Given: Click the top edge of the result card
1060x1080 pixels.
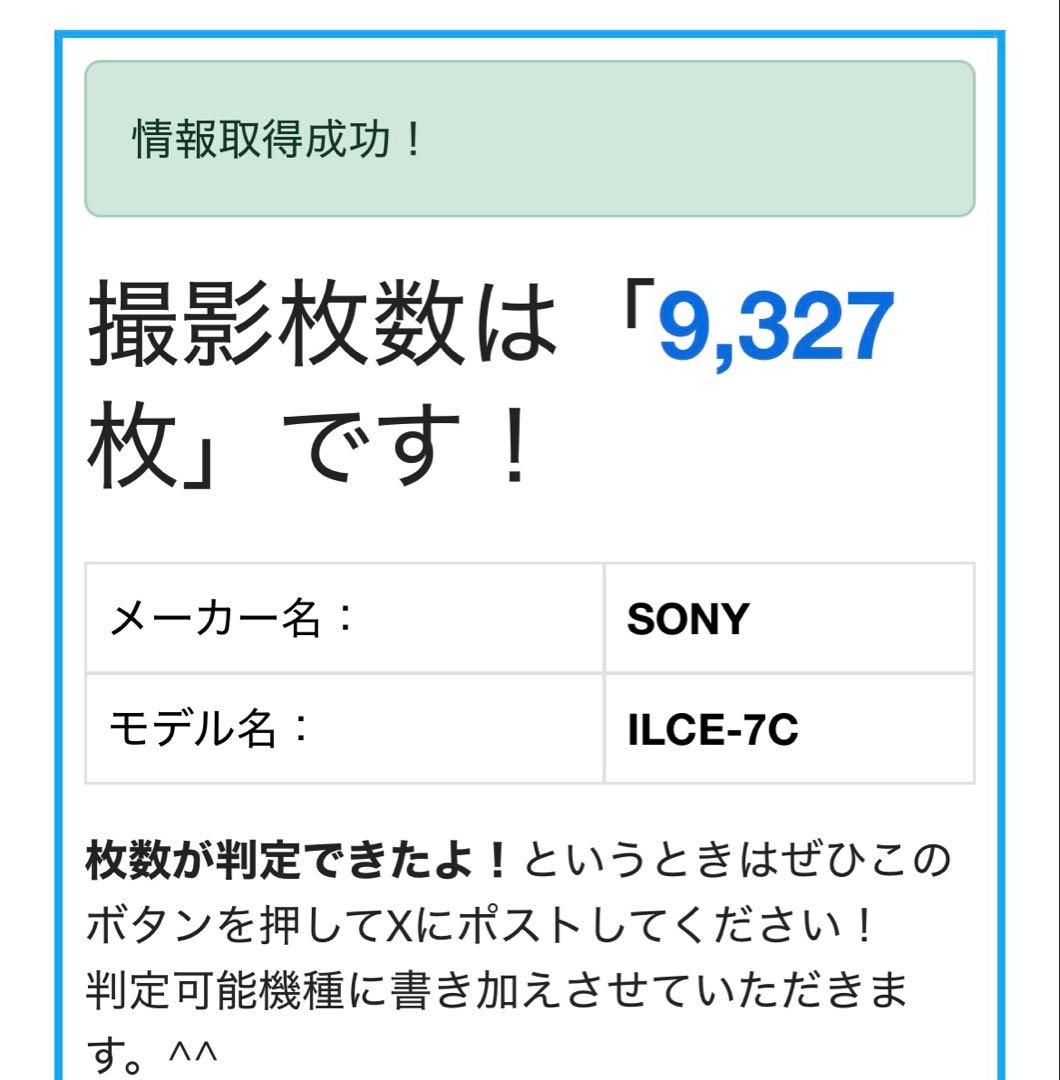Looking at the screenshot, I should point(530,37).
